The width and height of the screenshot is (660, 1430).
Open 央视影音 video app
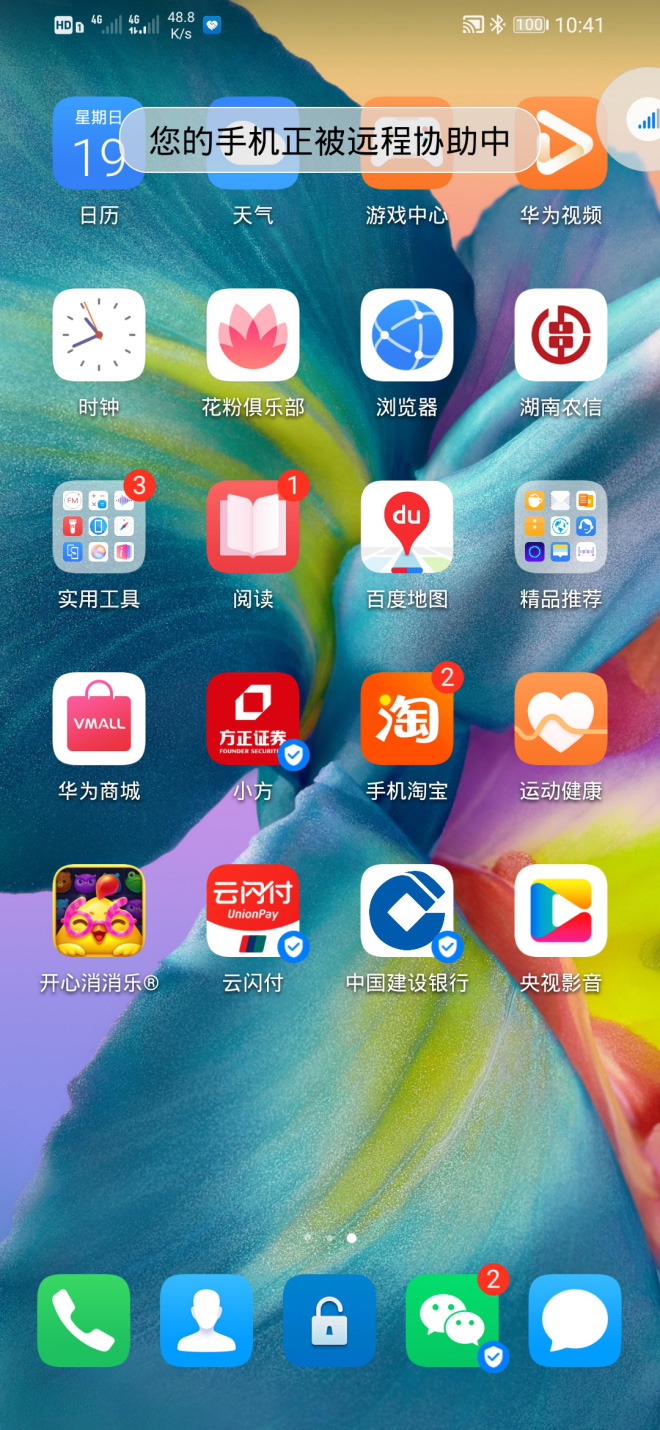[561, 912]
